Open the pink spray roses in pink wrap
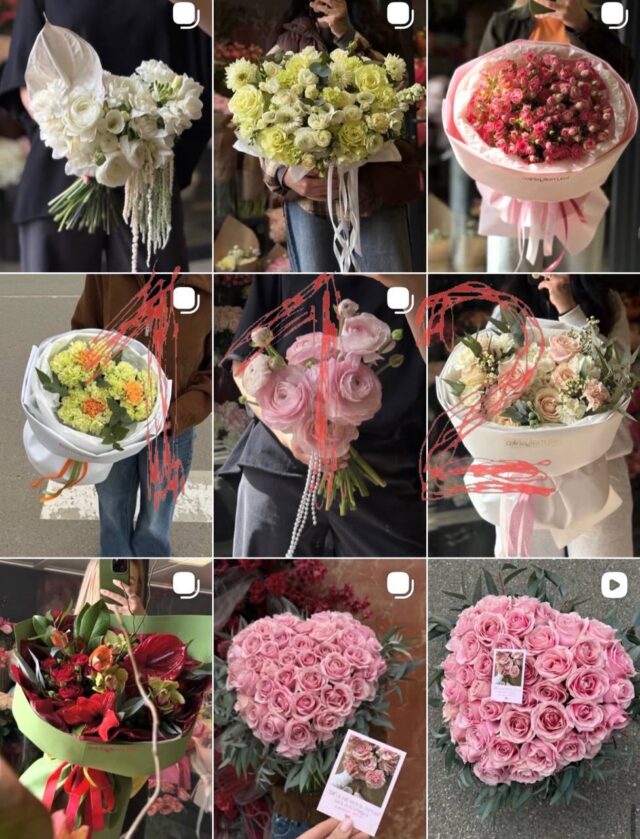 click(534, 136)
